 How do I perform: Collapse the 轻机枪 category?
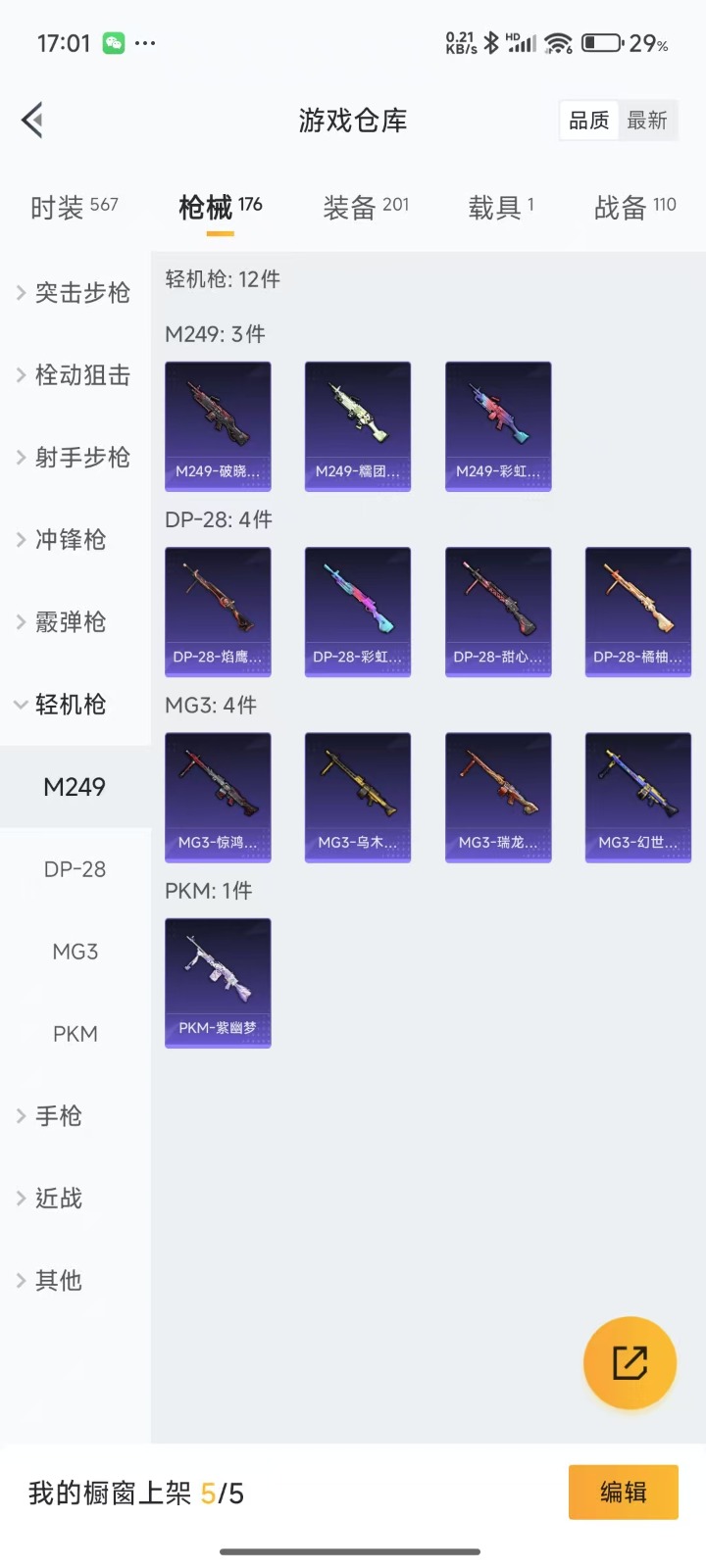click(69, 705)
